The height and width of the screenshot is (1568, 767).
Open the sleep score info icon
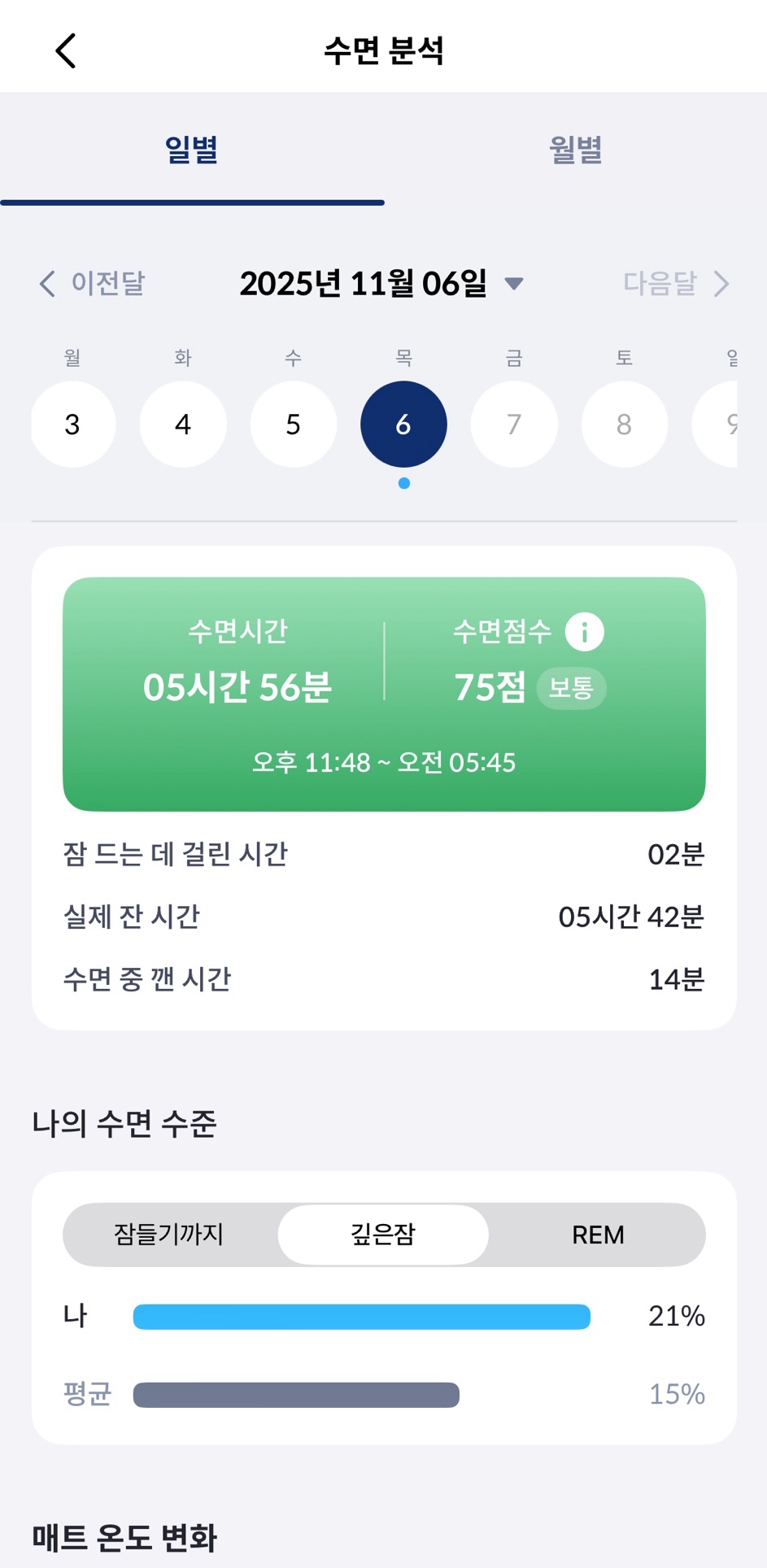(x=584, y=630)
